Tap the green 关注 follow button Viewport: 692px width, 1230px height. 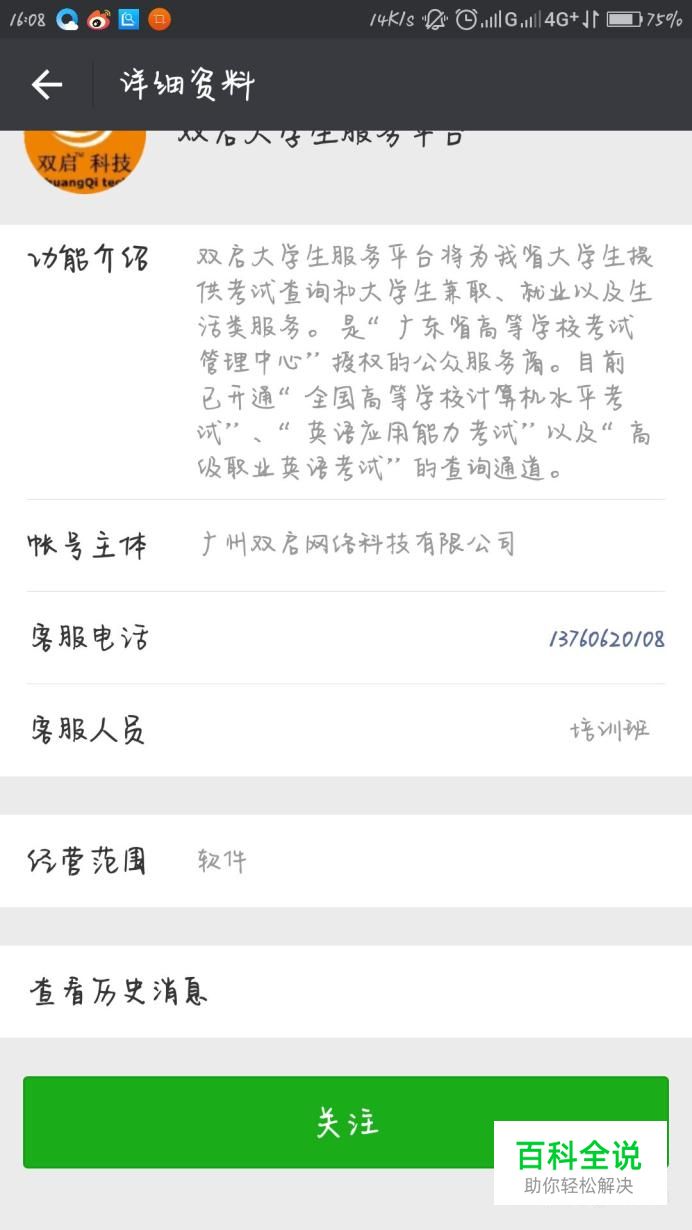tap(346, 1122)
